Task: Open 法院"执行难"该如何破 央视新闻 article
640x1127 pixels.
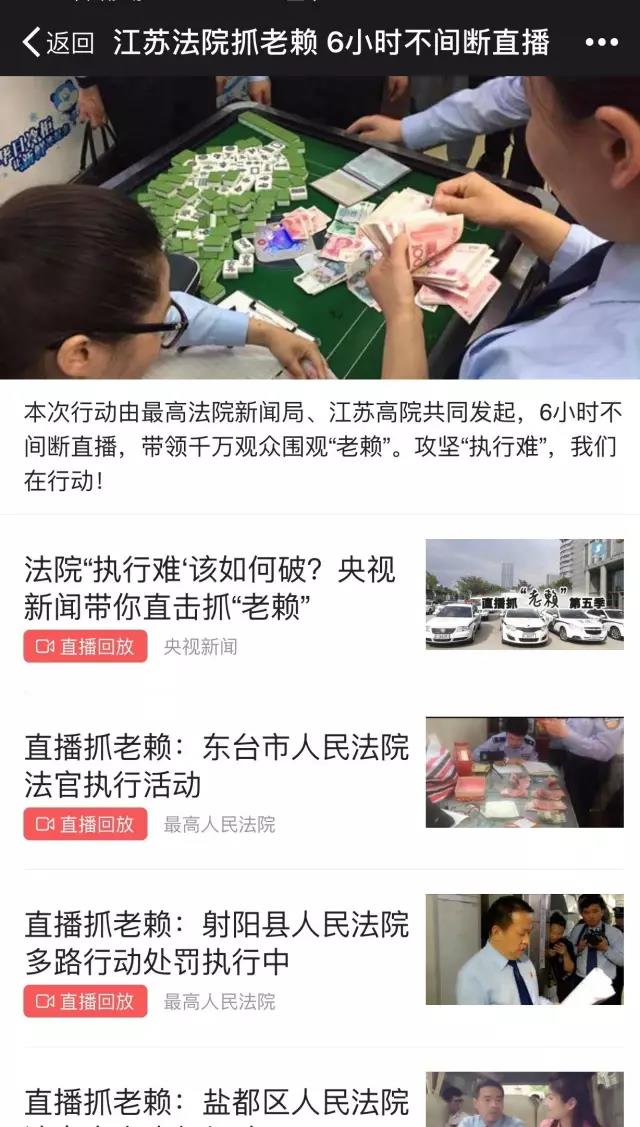Action: (x=210, y=587)
